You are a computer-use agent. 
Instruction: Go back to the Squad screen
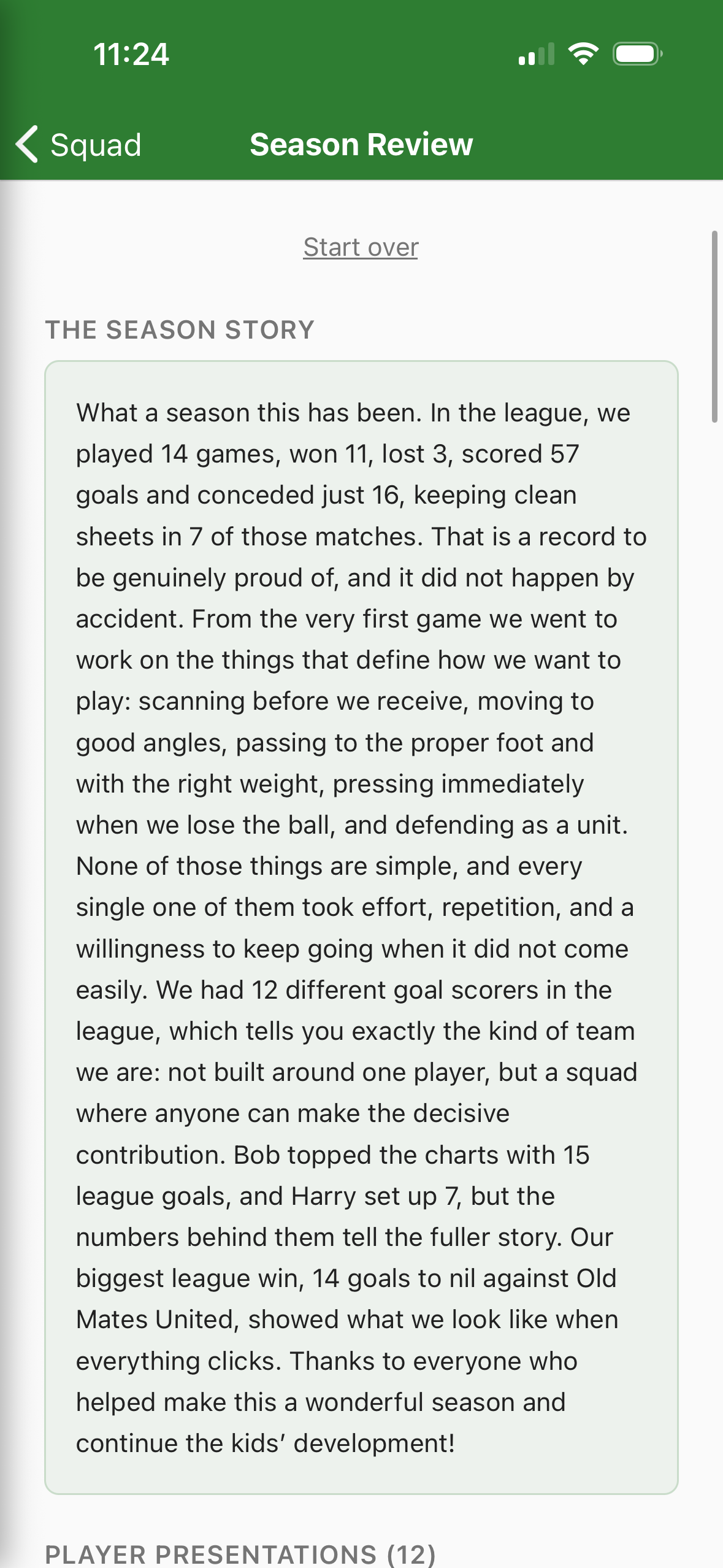[x=78, y=145]
